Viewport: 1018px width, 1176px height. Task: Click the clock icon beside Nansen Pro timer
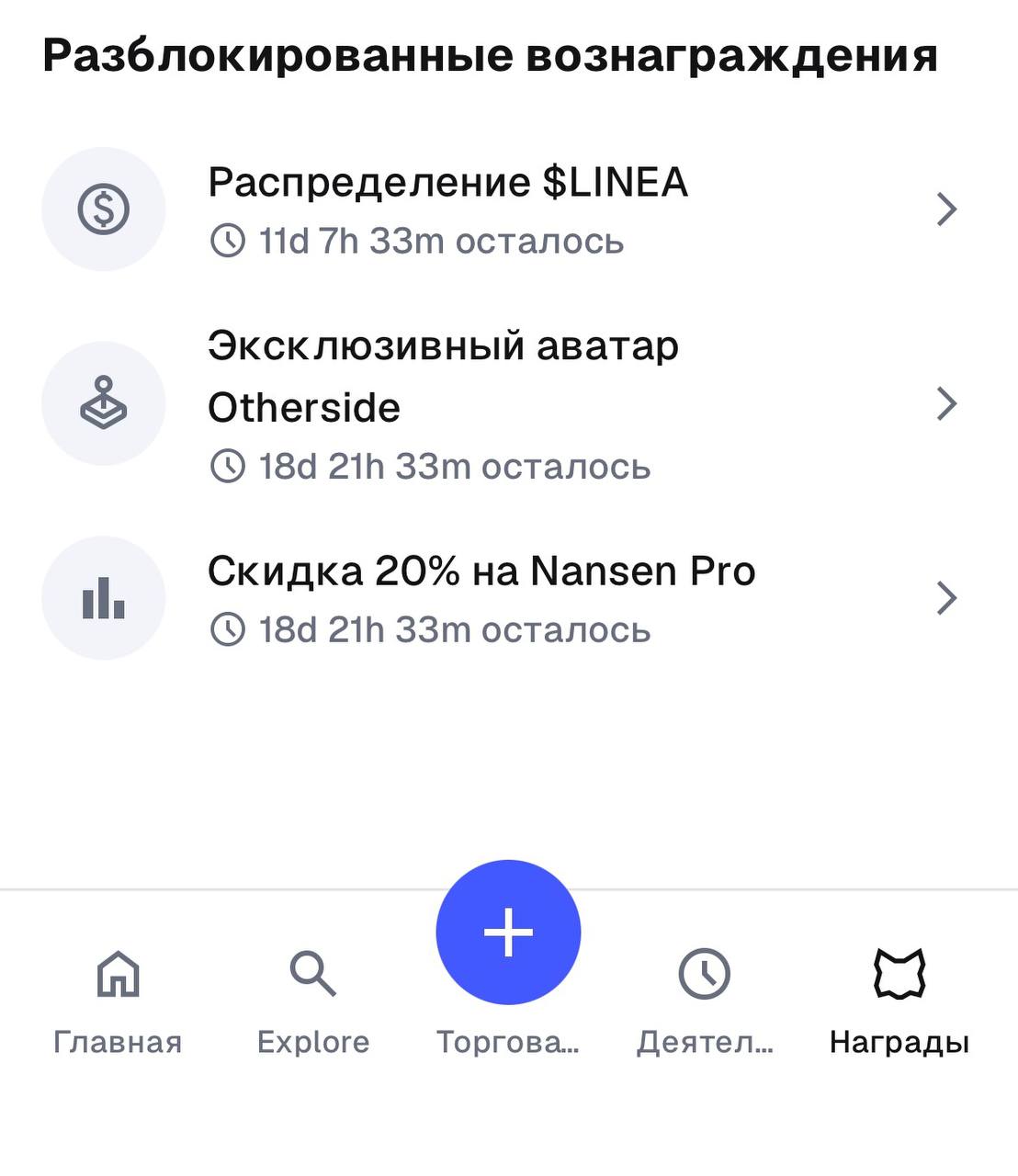[227, 630]
